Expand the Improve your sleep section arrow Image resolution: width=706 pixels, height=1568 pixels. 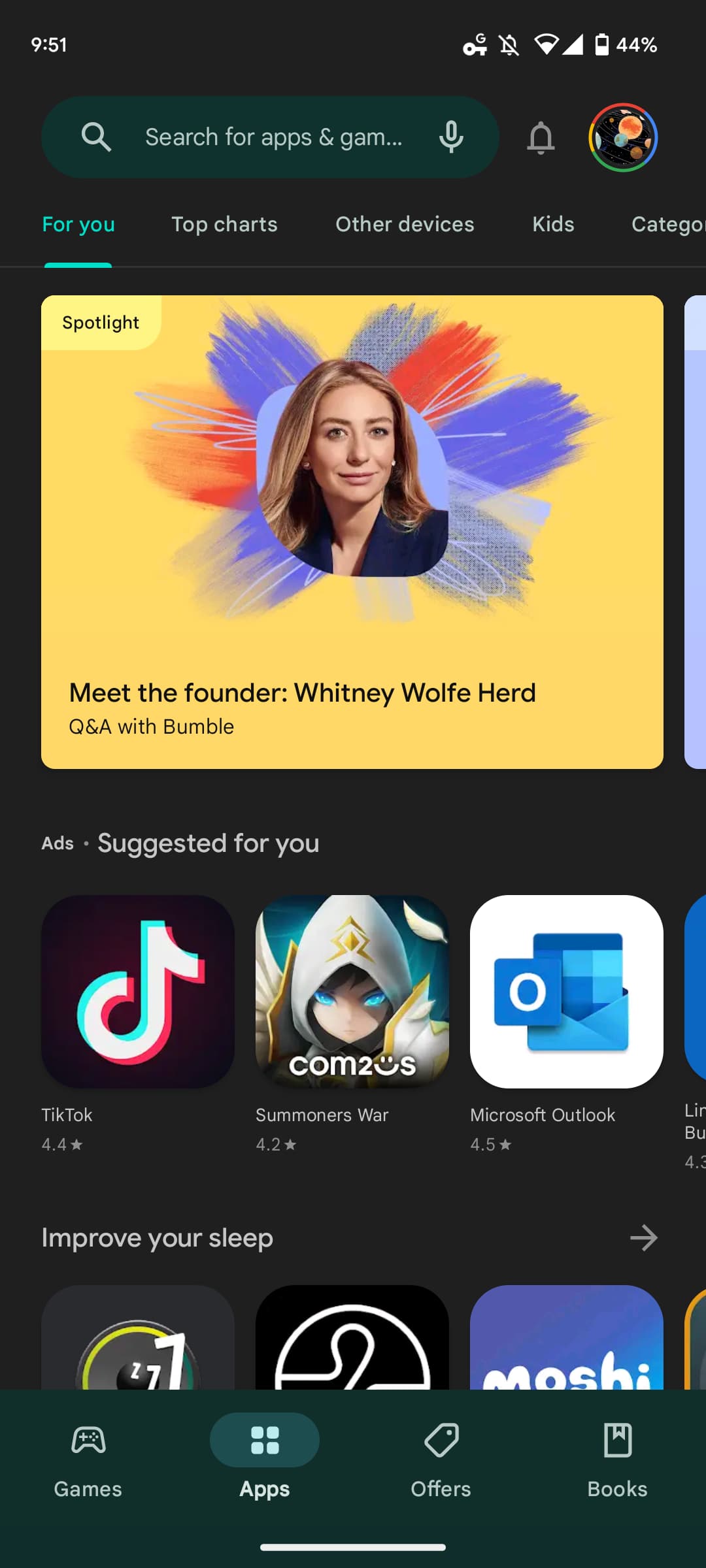click(644, 1237)
